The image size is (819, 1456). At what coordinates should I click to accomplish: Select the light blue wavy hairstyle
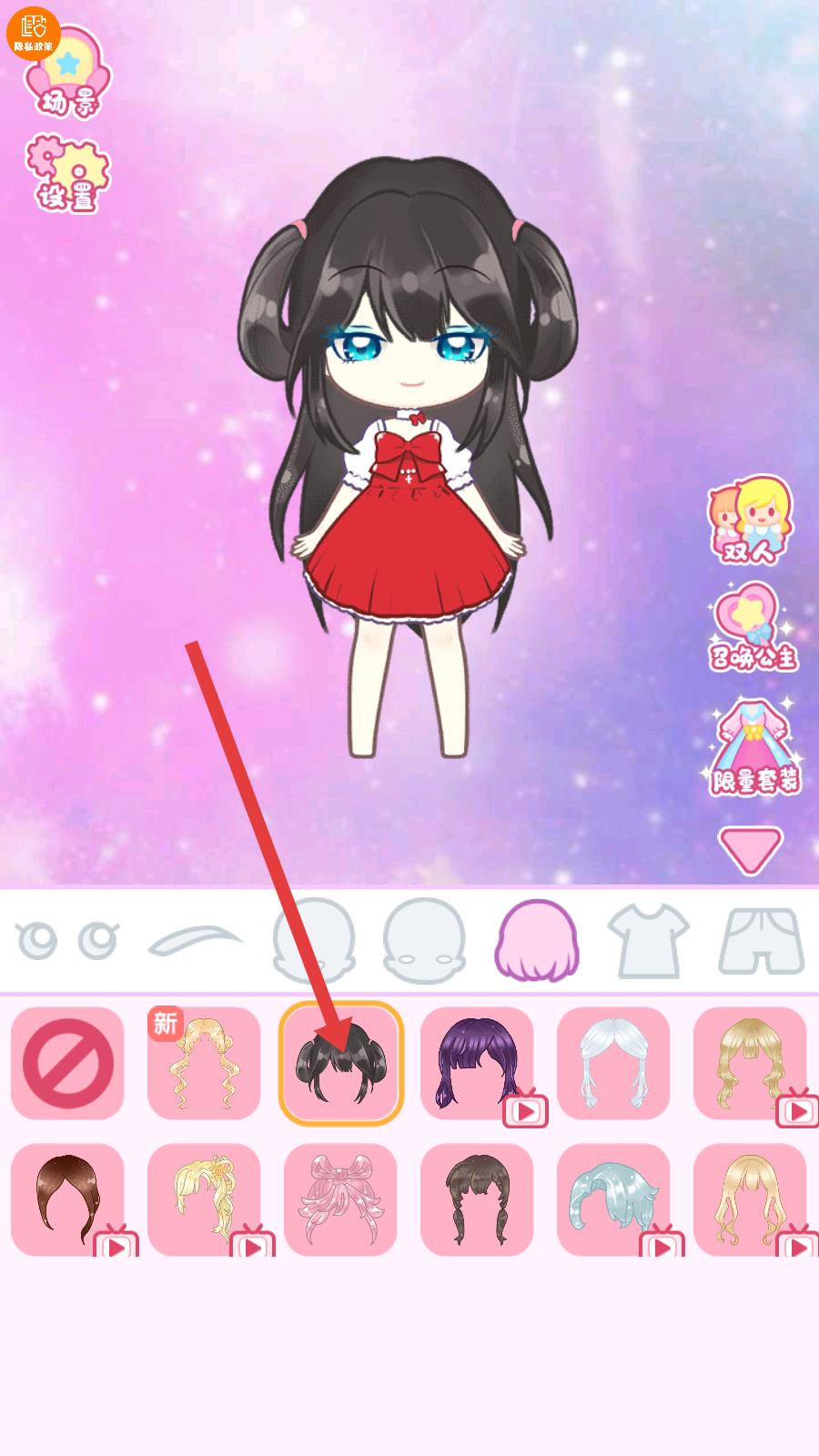tap(613, 1199)
